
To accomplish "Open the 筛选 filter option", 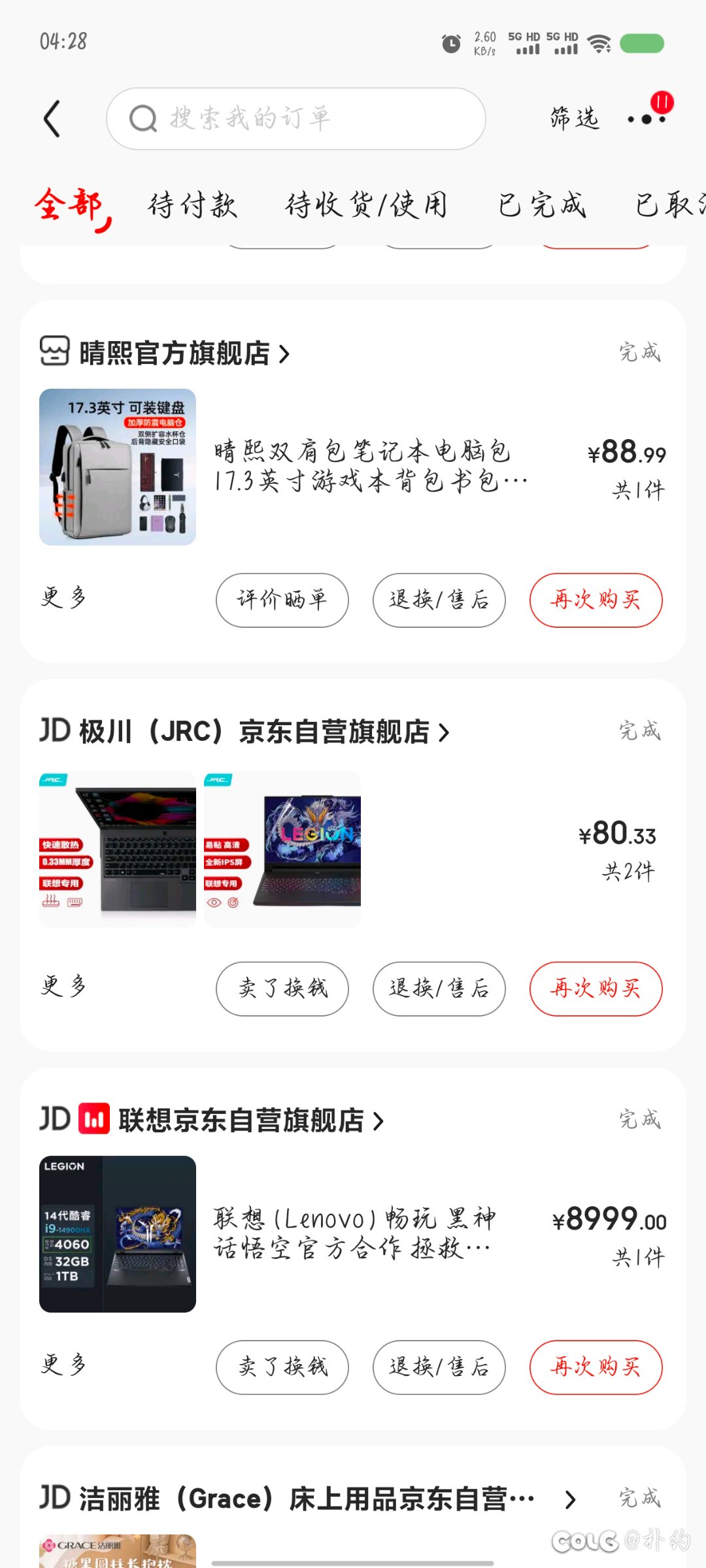I will (575, 119).
